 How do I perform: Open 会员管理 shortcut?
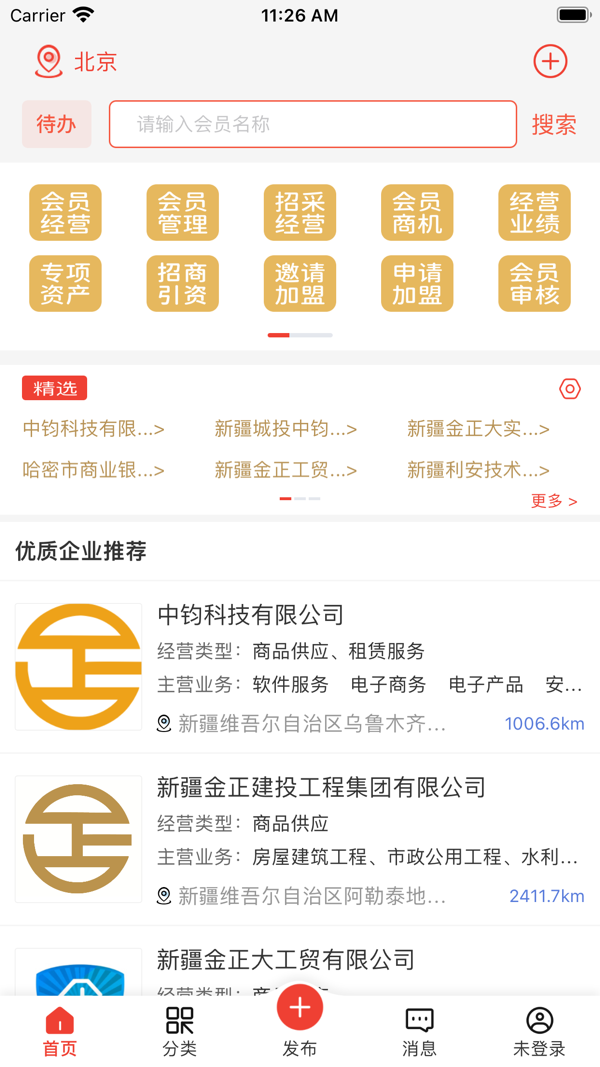point(182,212)
